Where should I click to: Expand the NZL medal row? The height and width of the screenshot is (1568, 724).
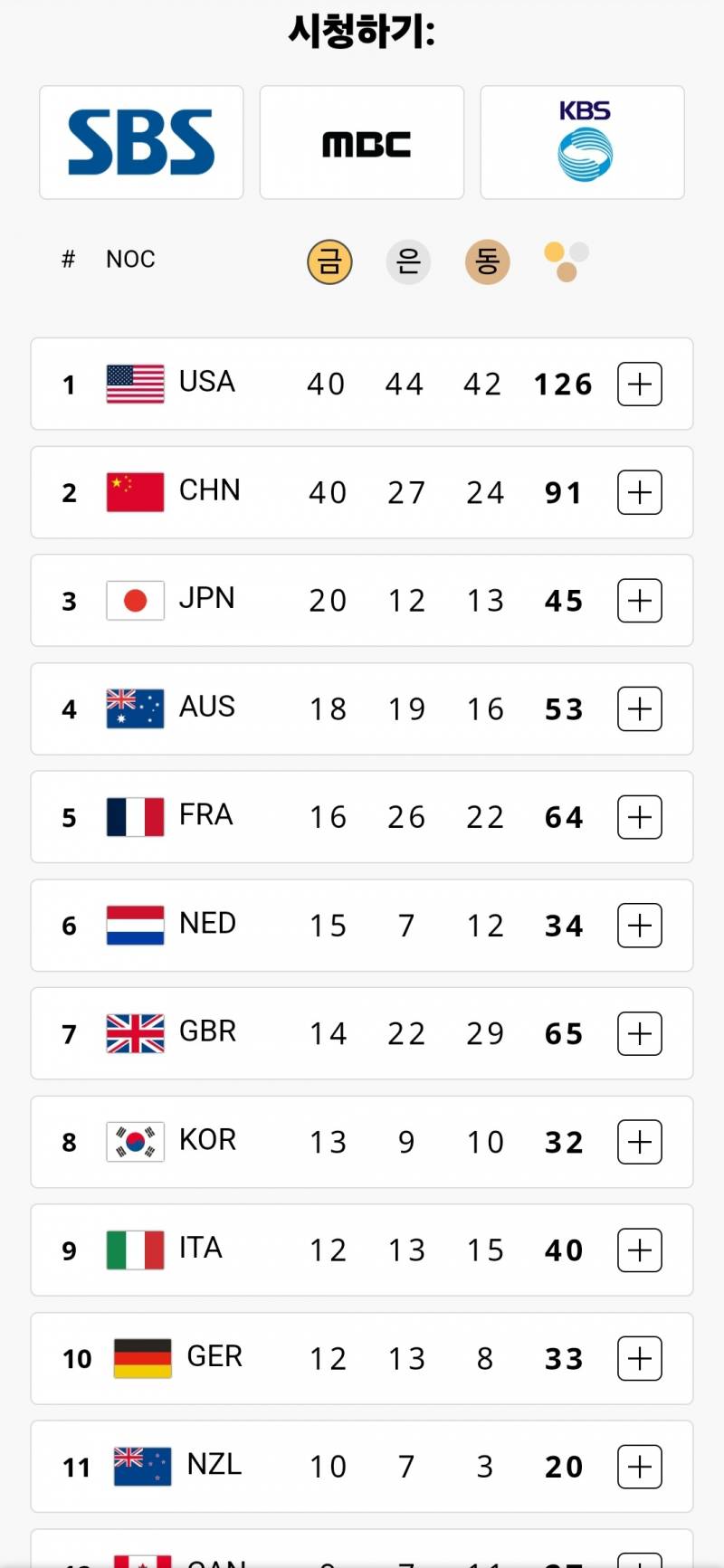[x=640, y=1467]
